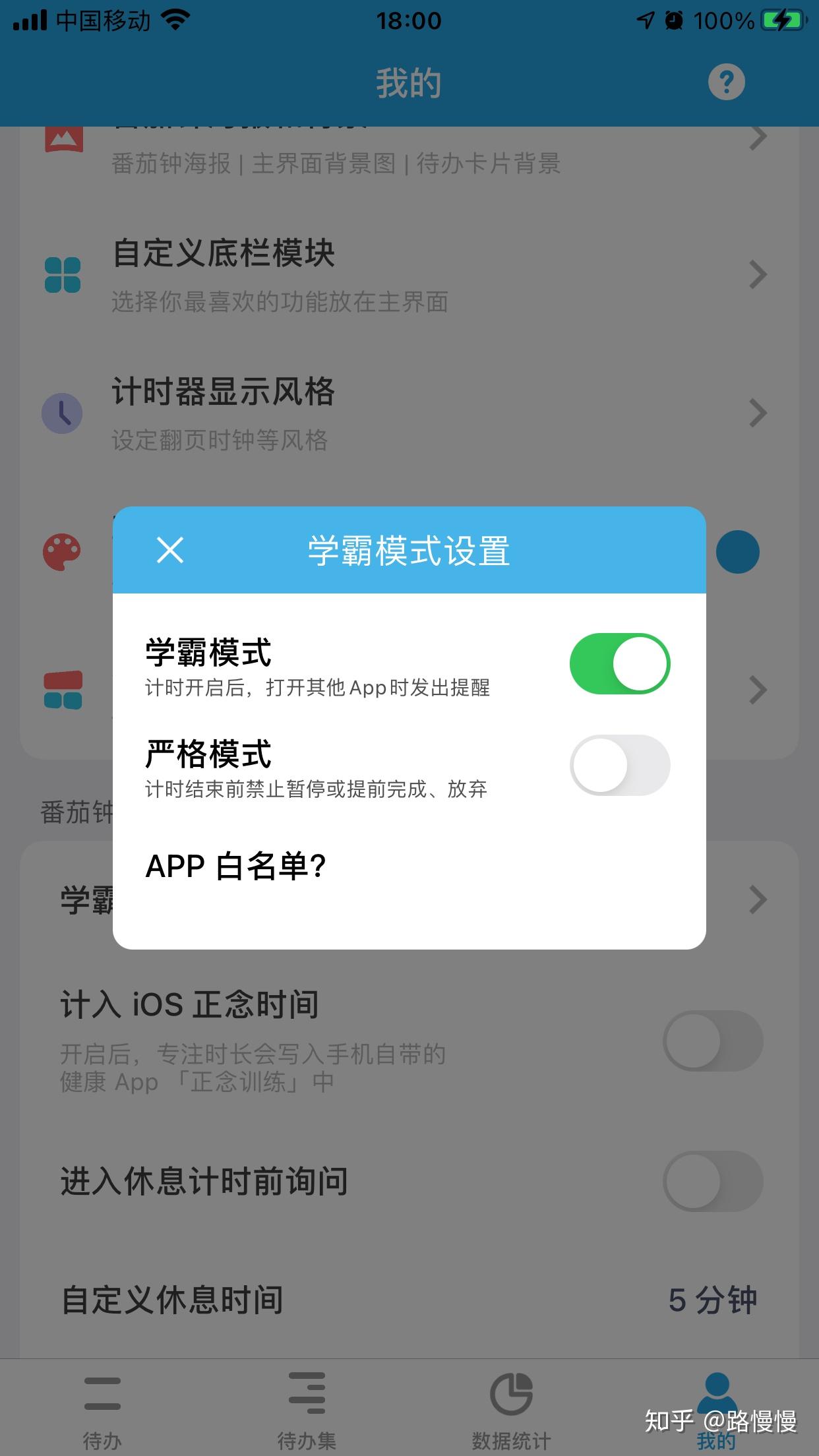Enable 进入休息计时前询问
Image resolution: width=819 pixels, height=1456 pixels.
click(711, 1181)
